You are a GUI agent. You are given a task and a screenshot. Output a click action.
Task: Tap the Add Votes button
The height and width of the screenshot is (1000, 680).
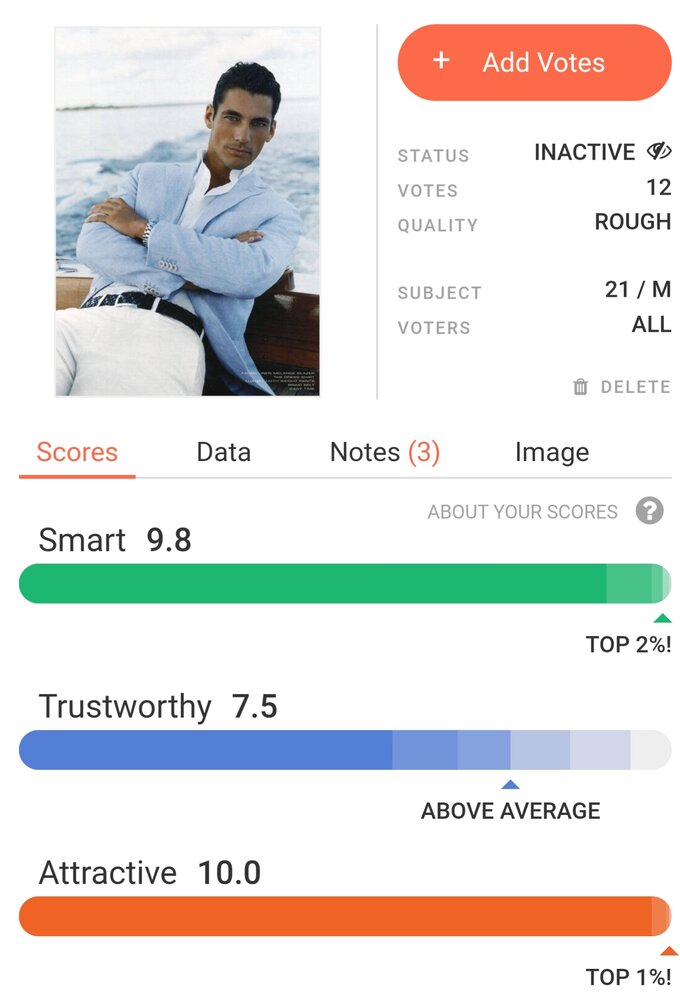tap(534, 62)
